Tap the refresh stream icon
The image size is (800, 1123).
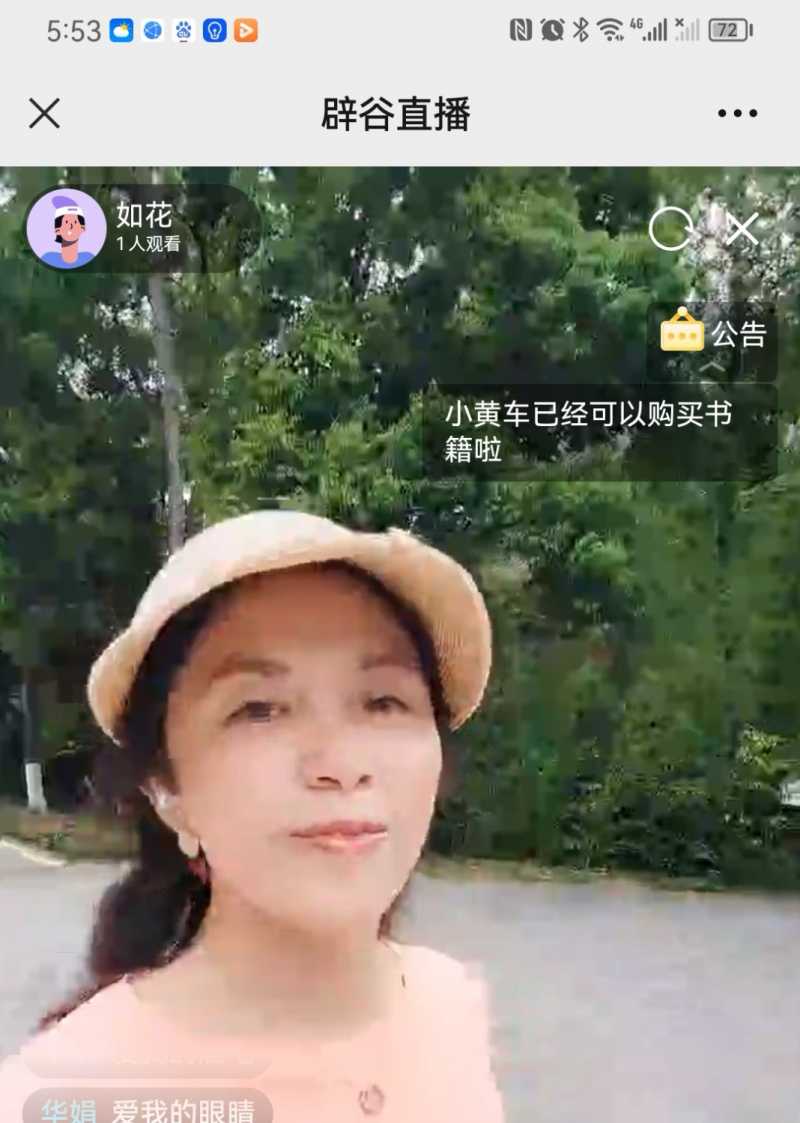671,230
